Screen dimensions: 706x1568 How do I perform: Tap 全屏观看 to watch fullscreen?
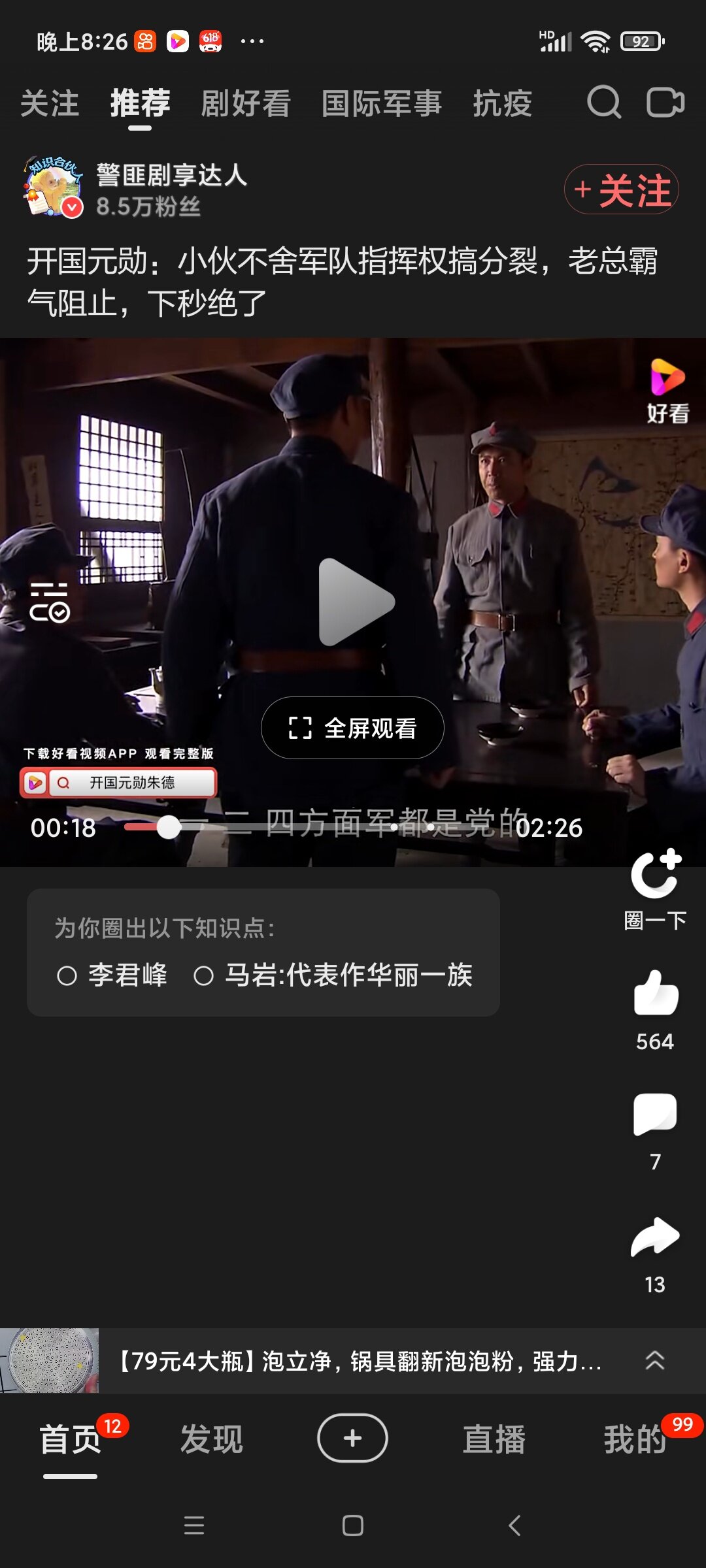pyautogui.click(x=352, y=728)
